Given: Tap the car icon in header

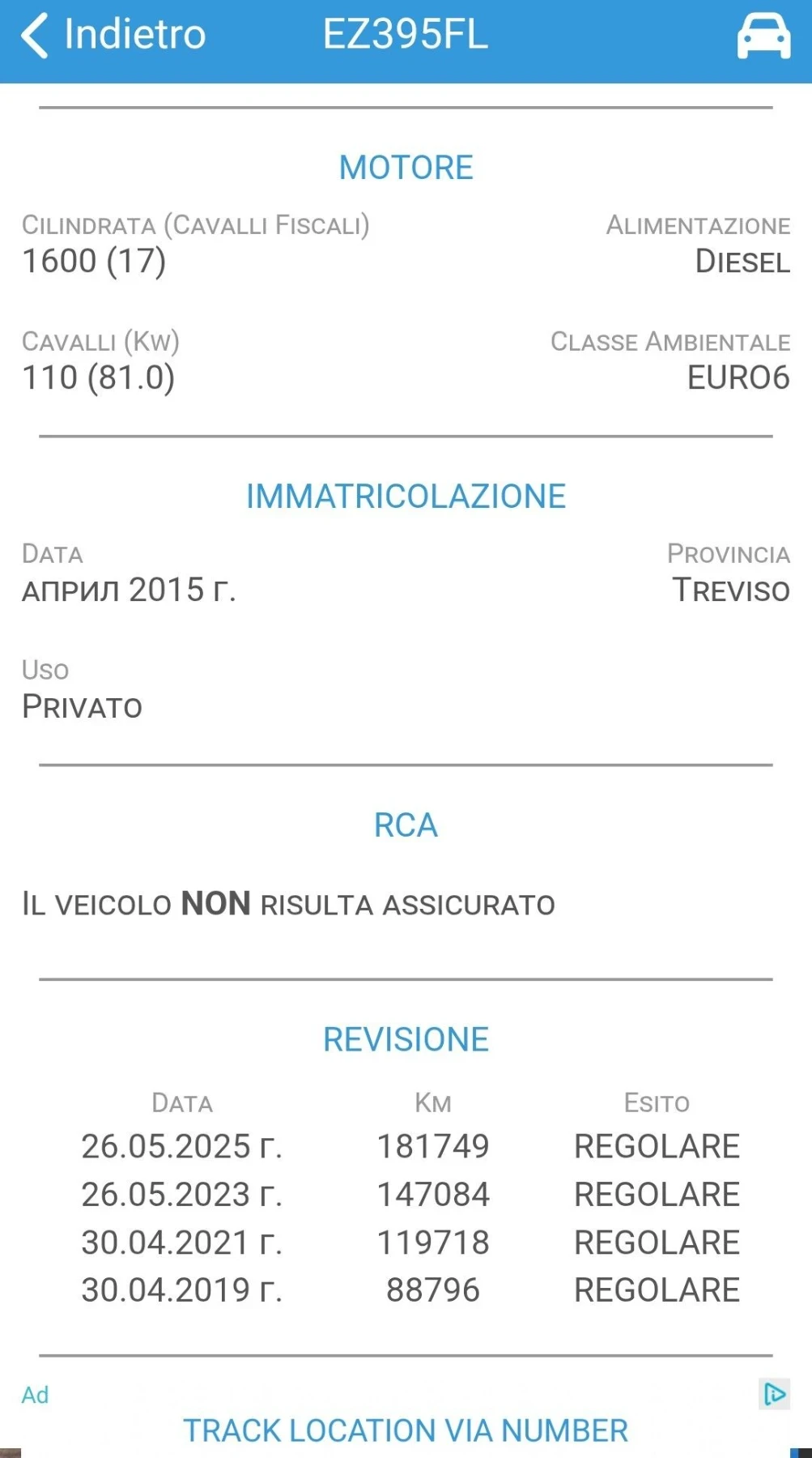Looking at the screenshot, I should click(763, 36).
